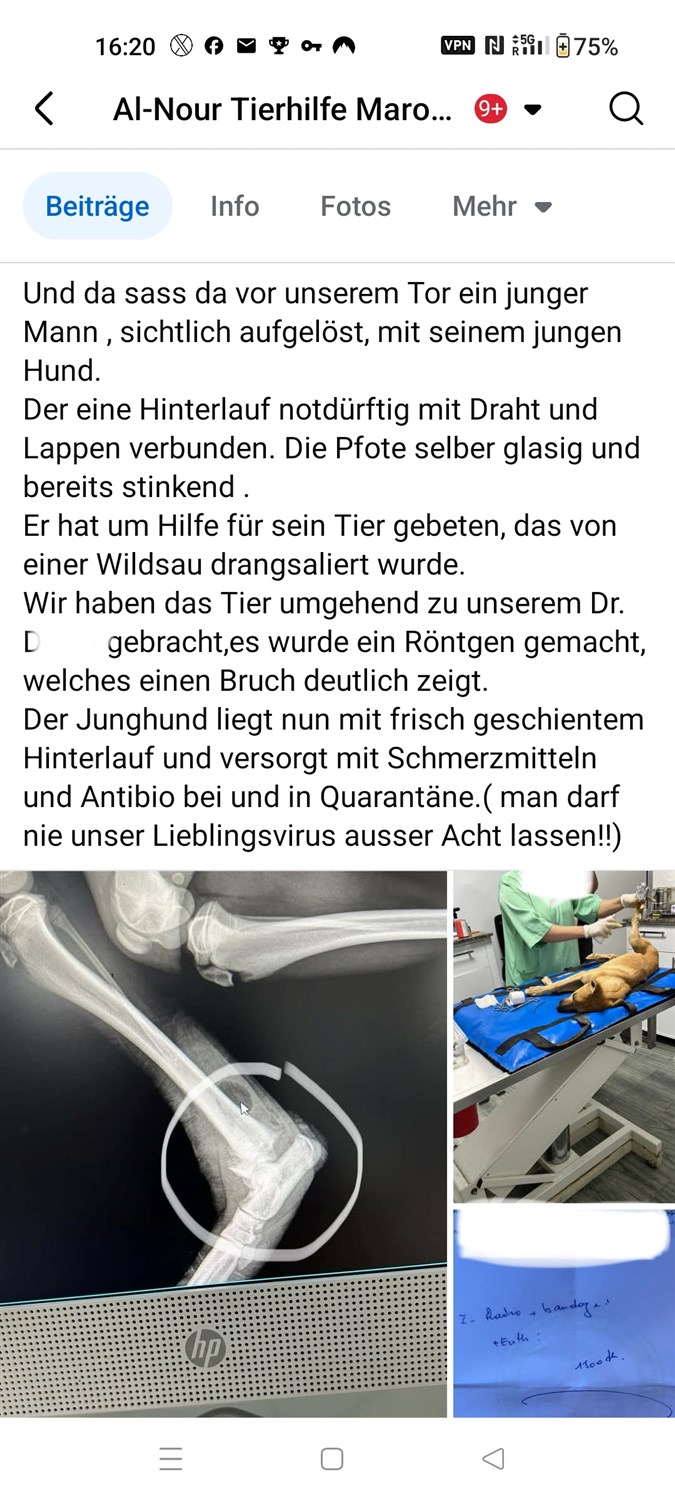Switch to the Info tab
Image resolution: width=675 pixels, height=1500 pixels.
(235, 206)
